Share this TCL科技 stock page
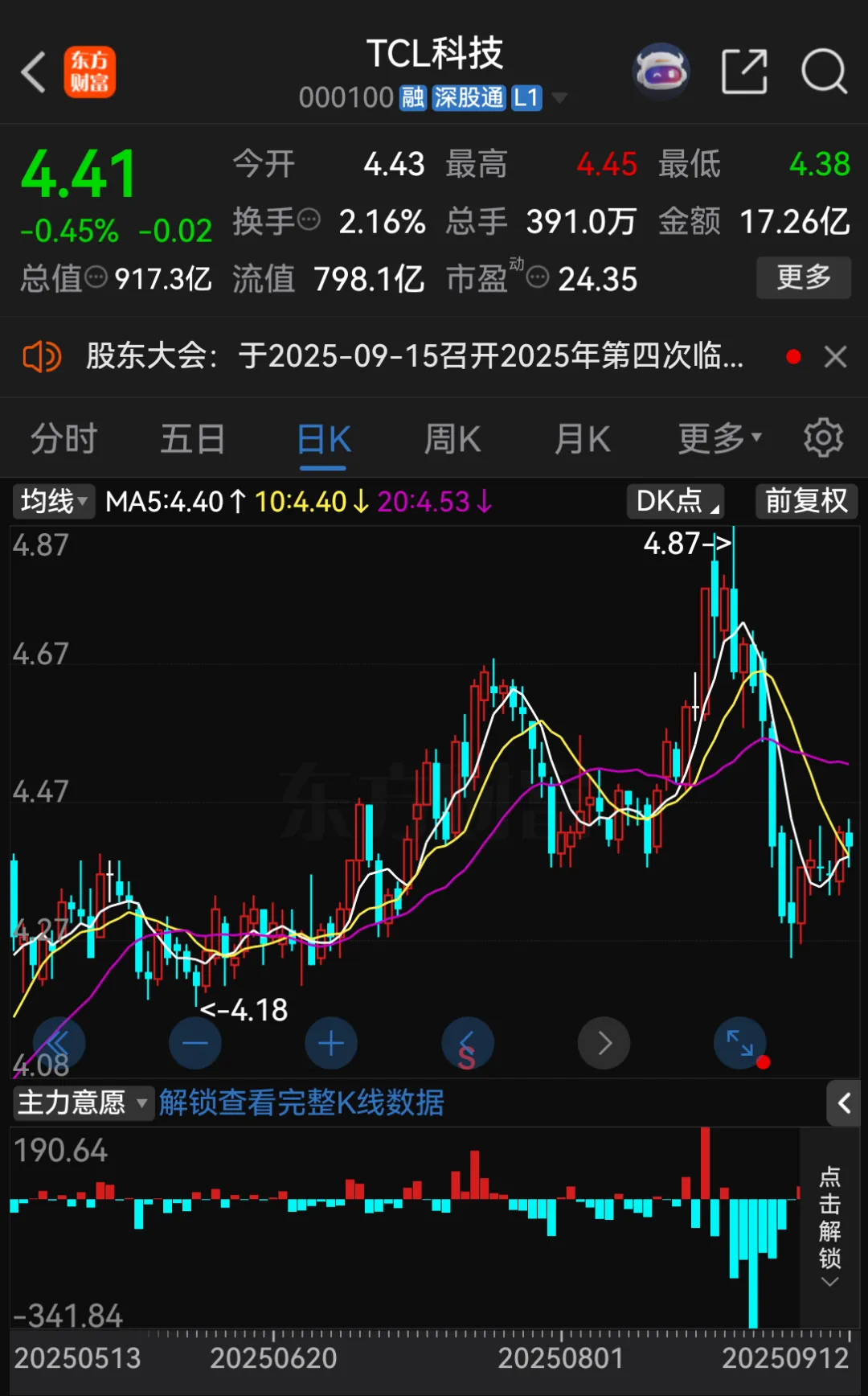Viewport: 868px width, 1396px height. [744, 72]
